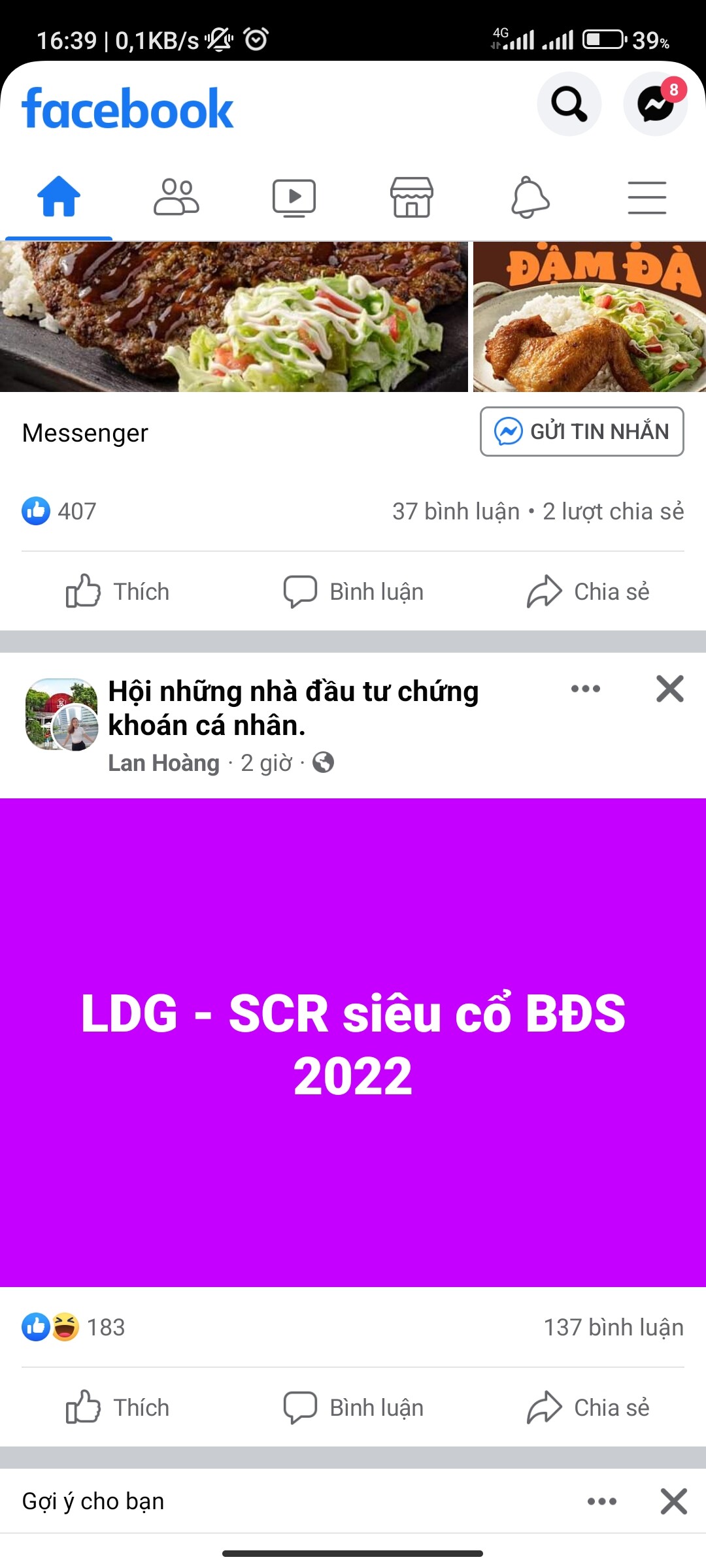Open the notifications bell tab

(529, 197)
